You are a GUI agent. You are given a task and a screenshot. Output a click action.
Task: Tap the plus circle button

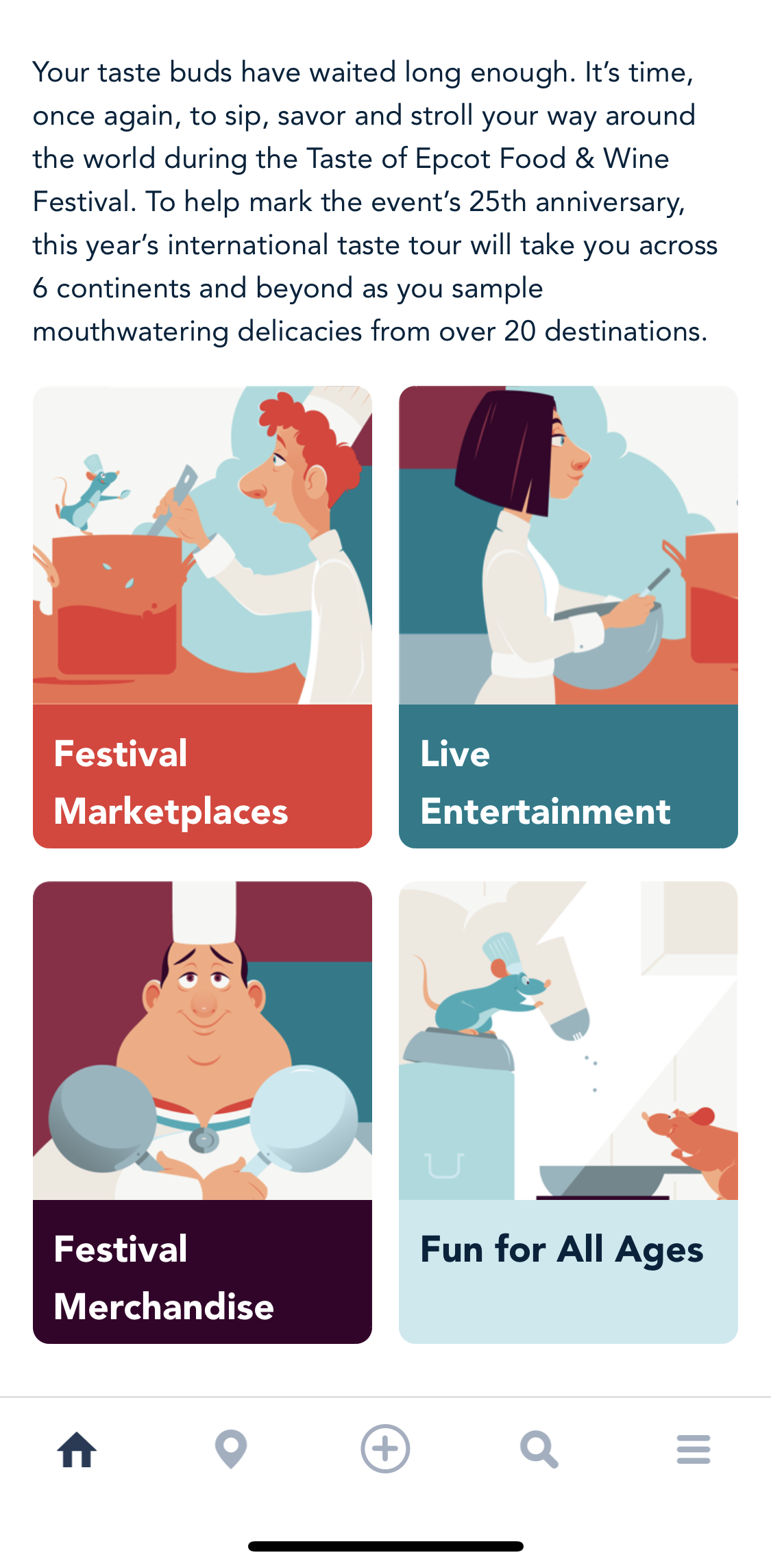pyautogui.click(x=385, y=1449)
